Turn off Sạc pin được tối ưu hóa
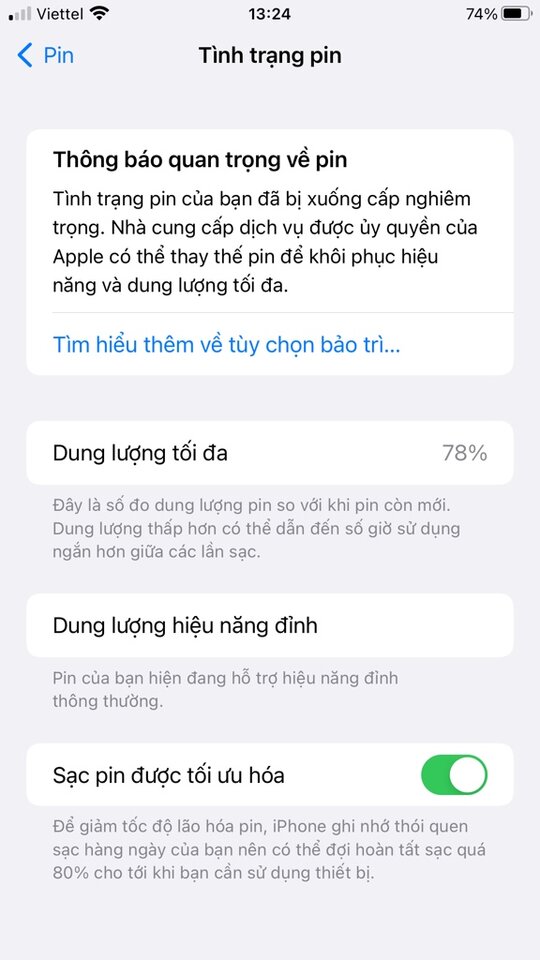 (454, 775)
